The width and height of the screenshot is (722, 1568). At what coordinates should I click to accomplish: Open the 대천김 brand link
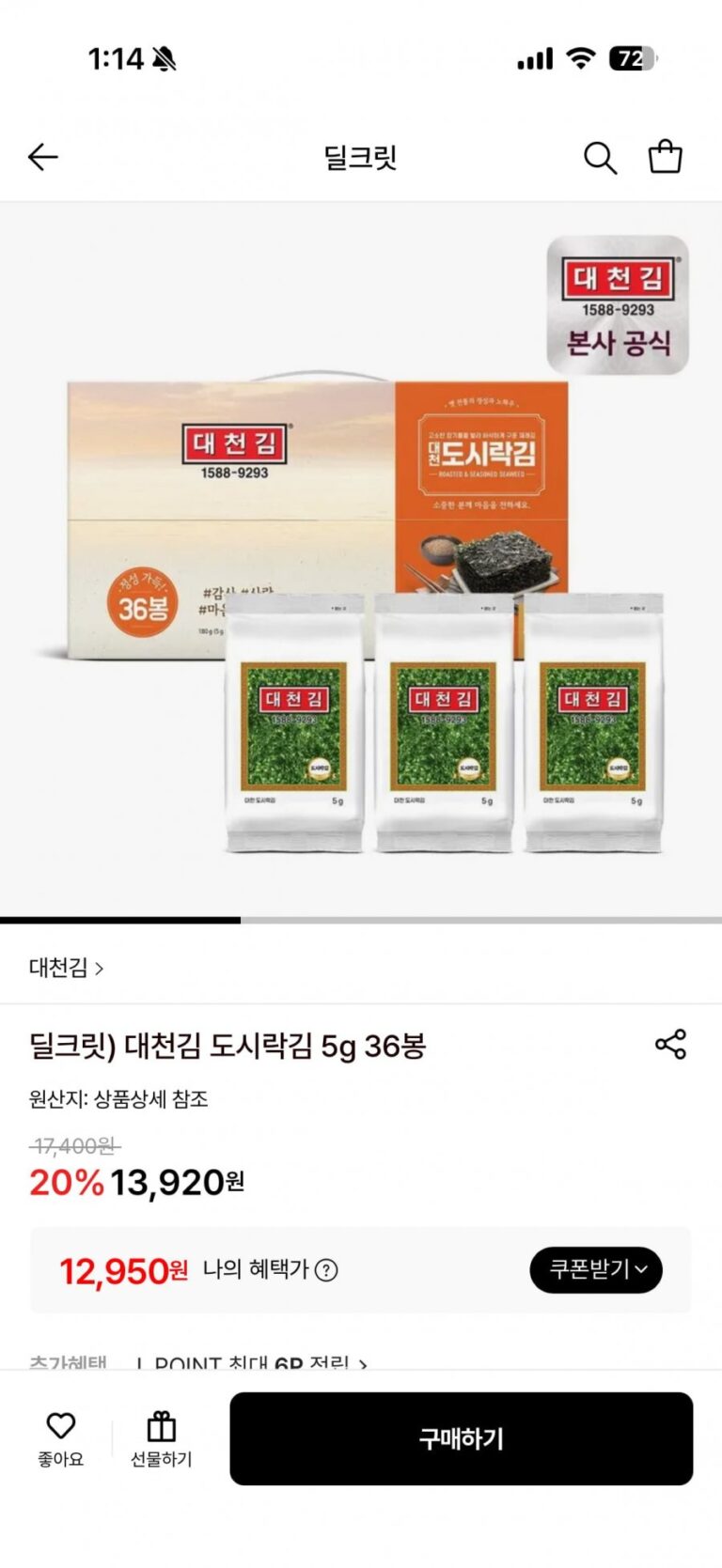(x=66, y=967)
